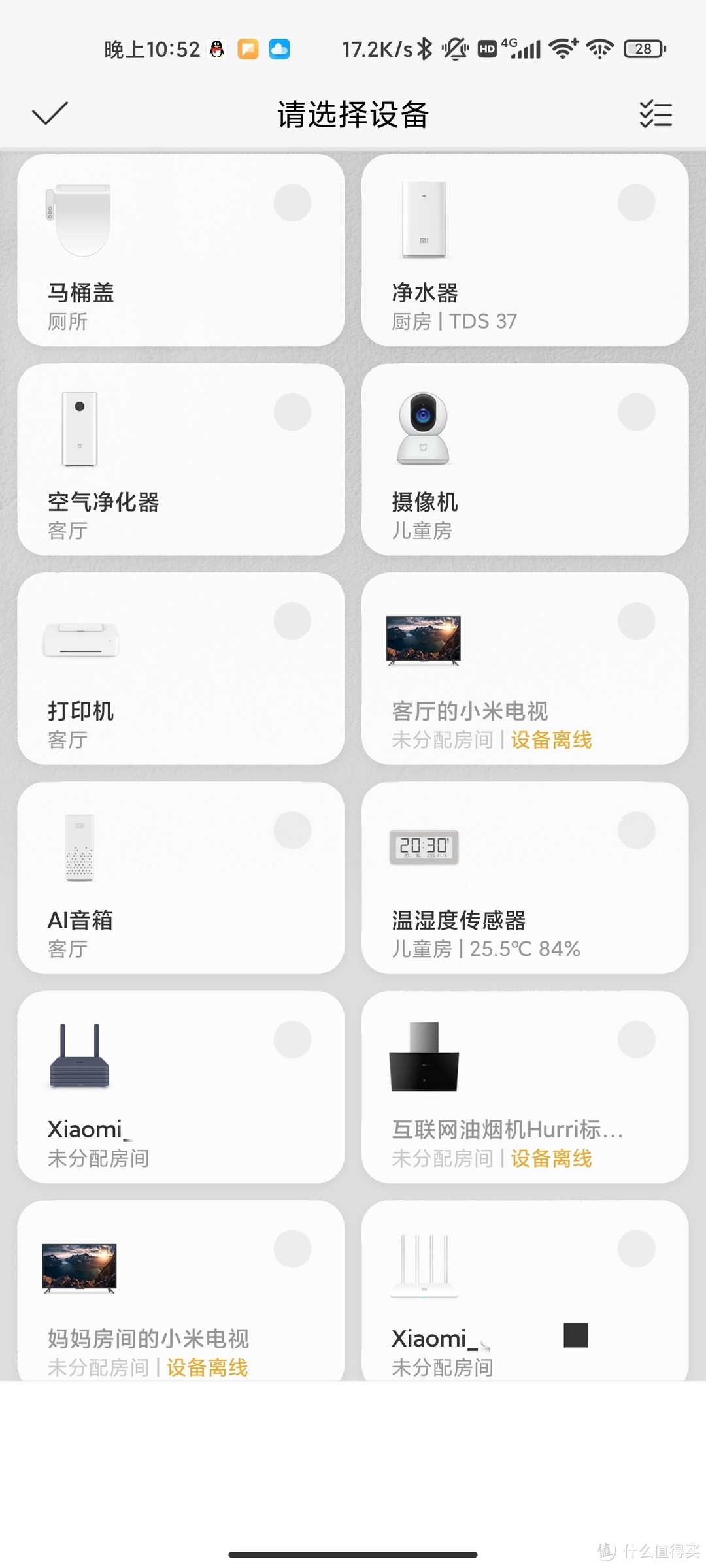The width and height of the screenshot is (706, 1568).
Task: Check the selection circle on 摄像机 card
Action: coord(637,411)
